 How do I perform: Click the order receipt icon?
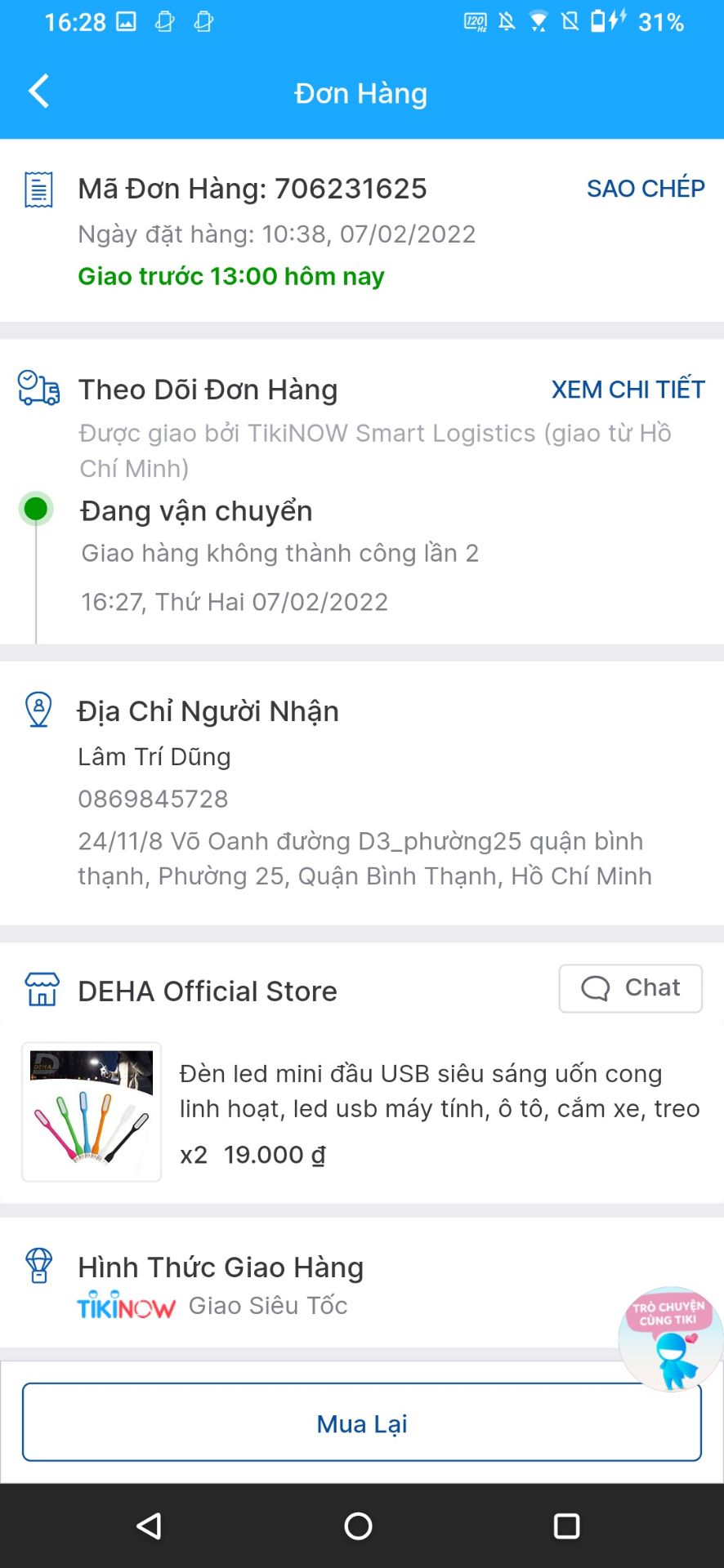tap(38, 189)
